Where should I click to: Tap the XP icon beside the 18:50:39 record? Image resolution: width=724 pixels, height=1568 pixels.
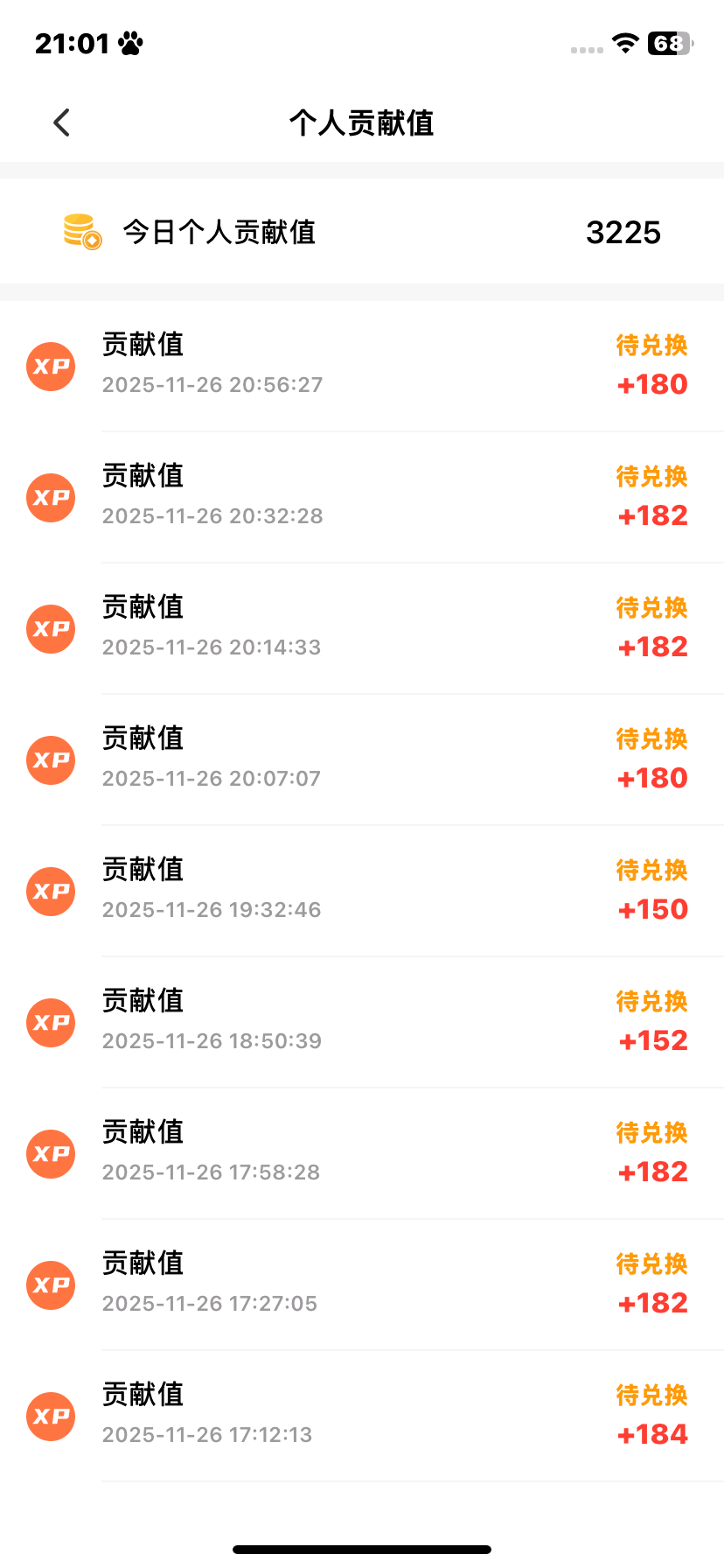click(50, 1023)
